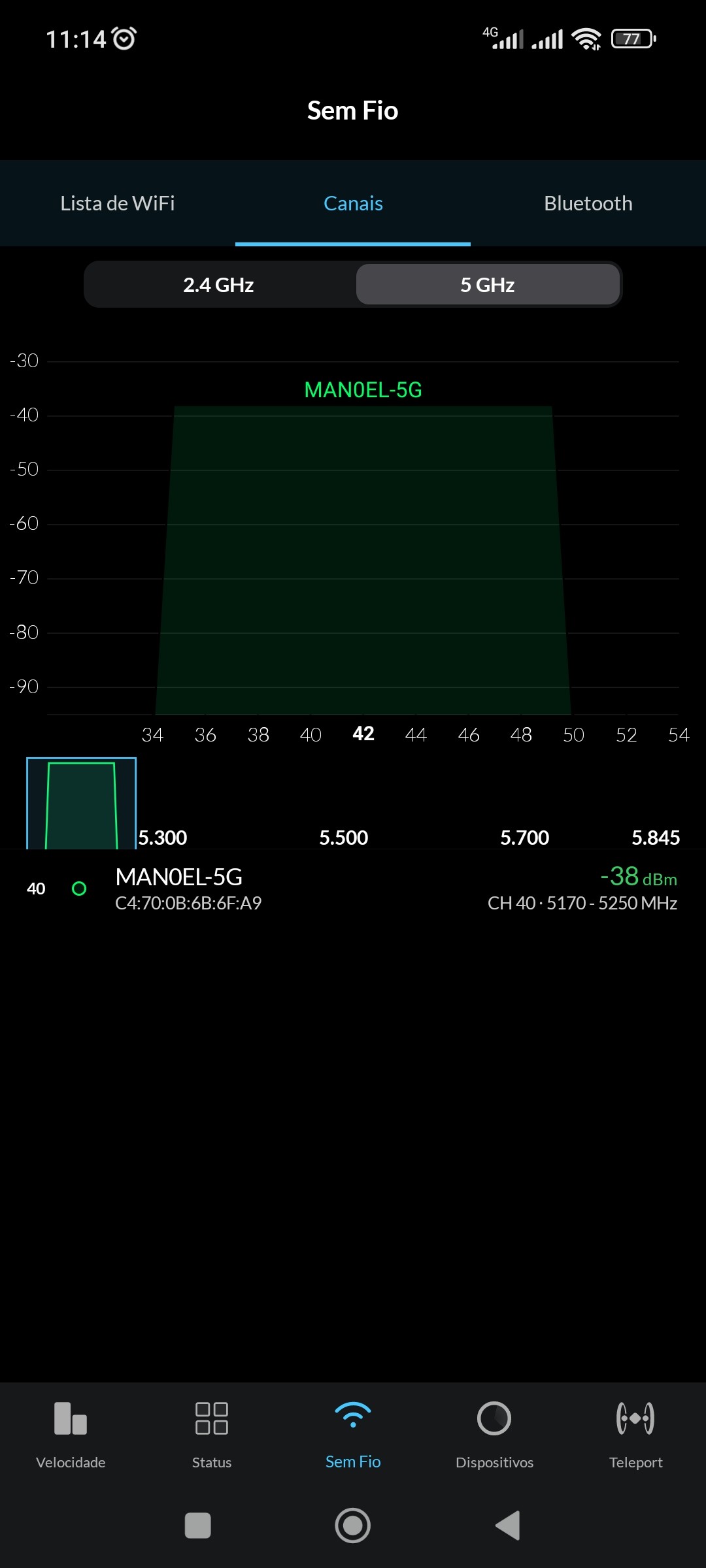Go to the home screen via home button

click(x=353, y=1526)
